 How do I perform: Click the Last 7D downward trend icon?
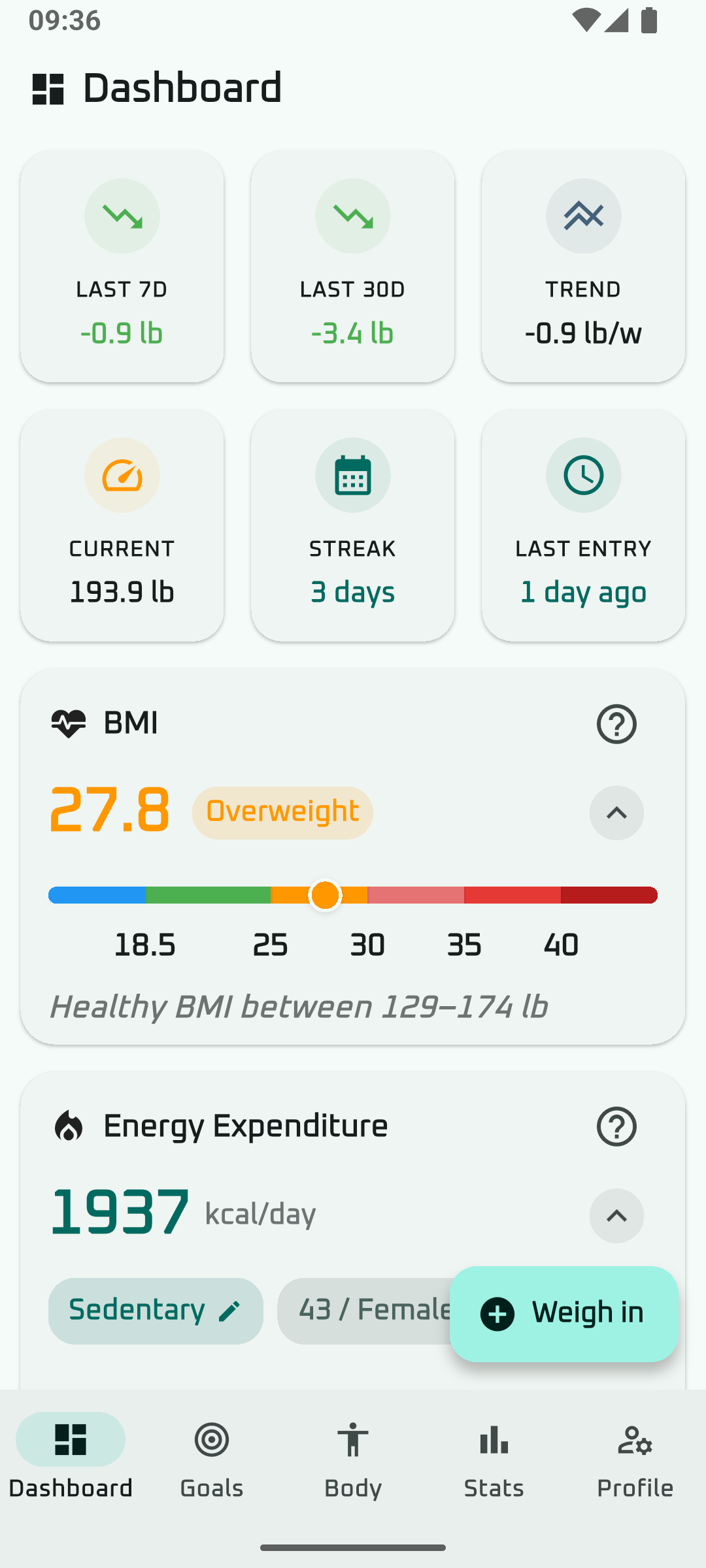[x=122, y=216]
